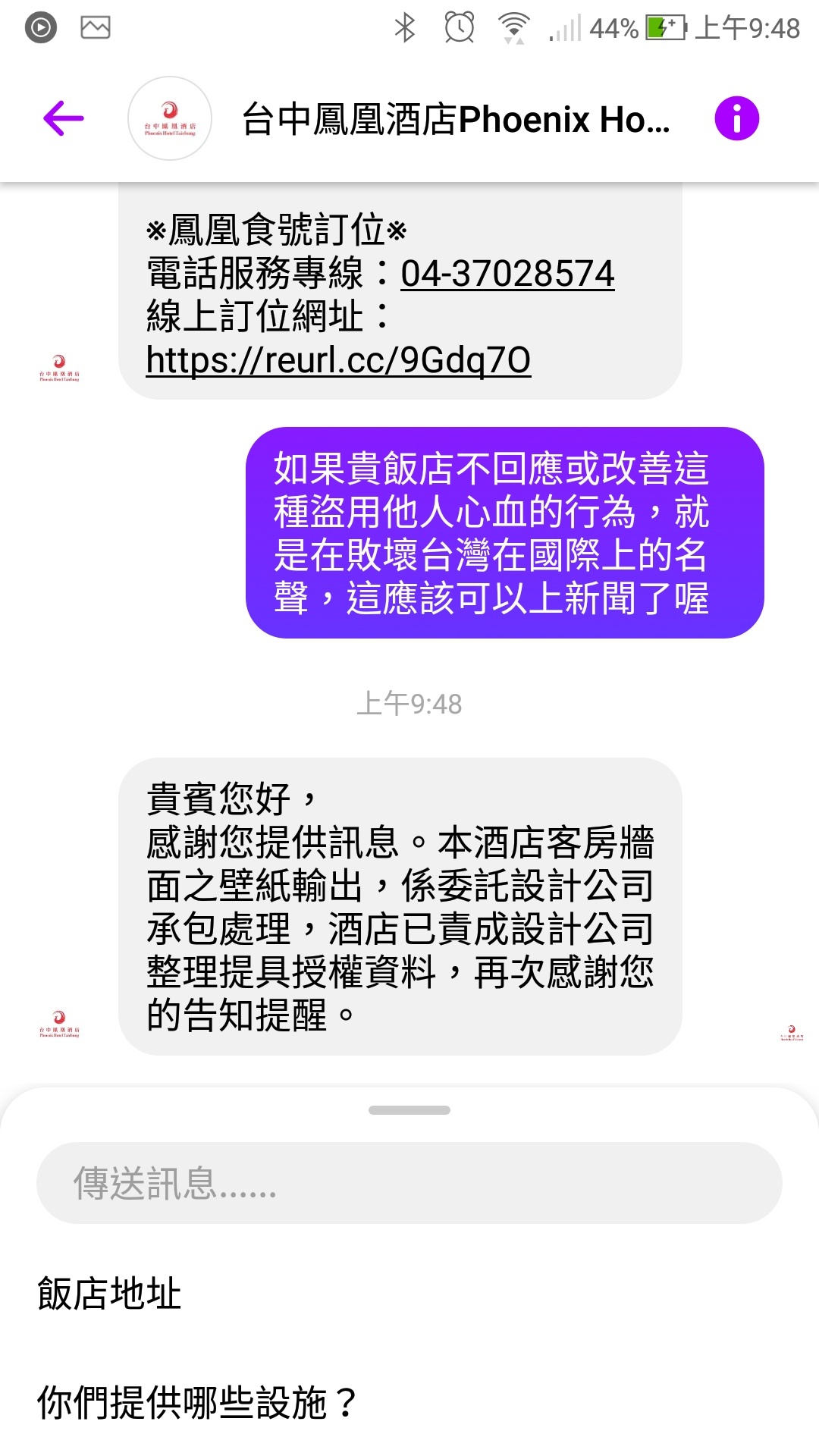
Task: Select the 飯店地址 quick reply
Action: (109, 1294)
